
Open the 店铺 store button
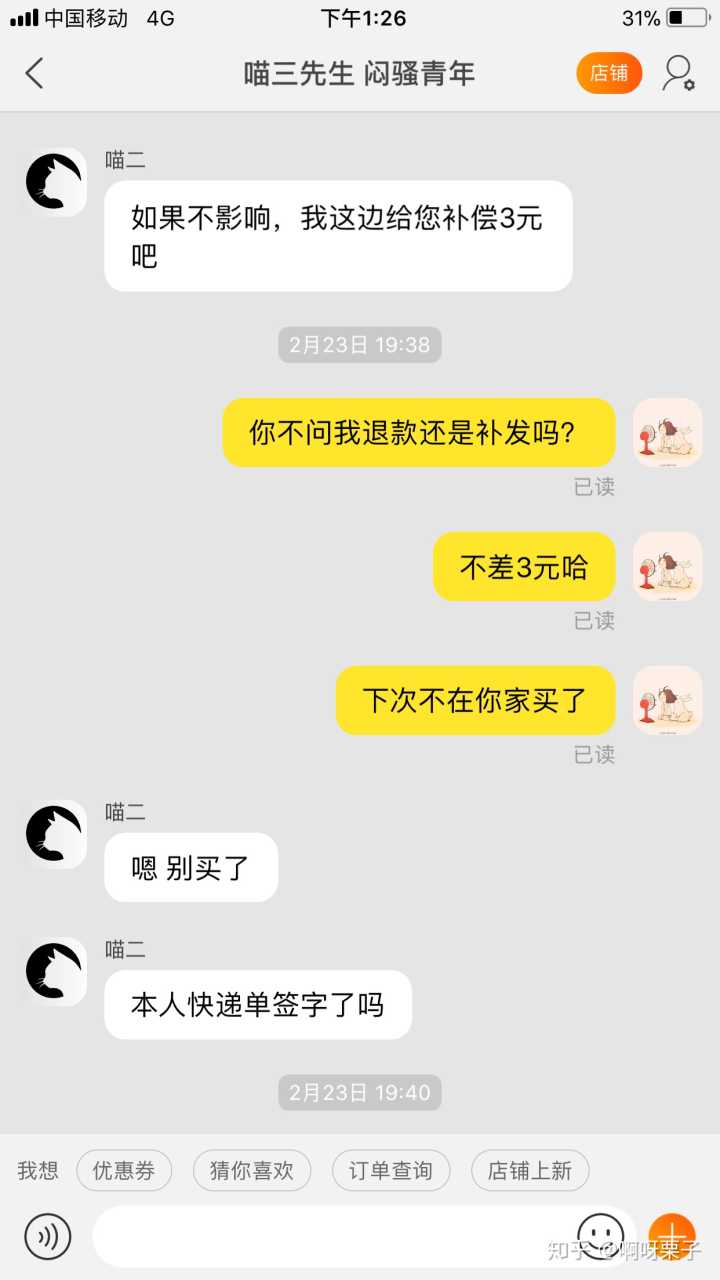[x=608, y=73]
